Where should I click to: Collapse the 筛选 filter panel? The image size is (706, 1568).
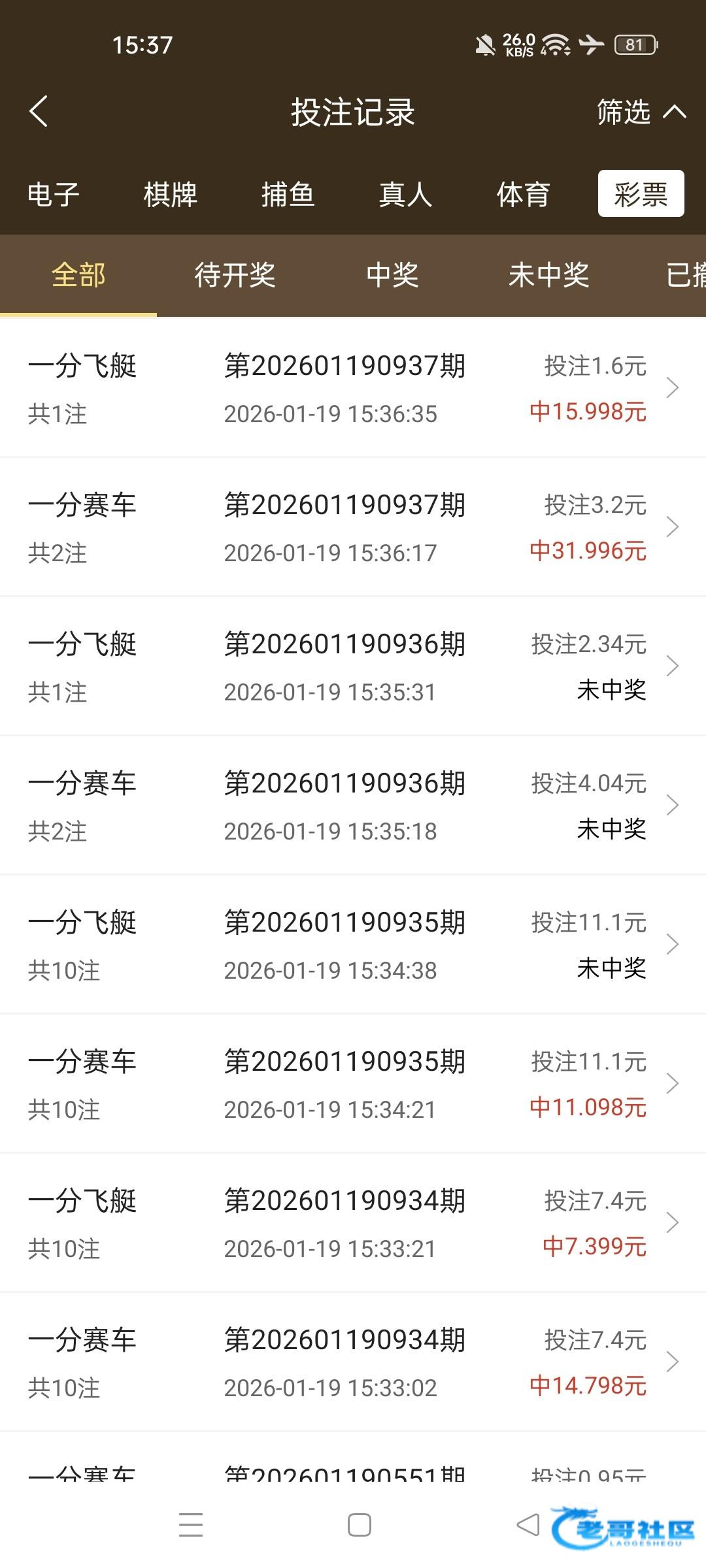pos(641,112)
